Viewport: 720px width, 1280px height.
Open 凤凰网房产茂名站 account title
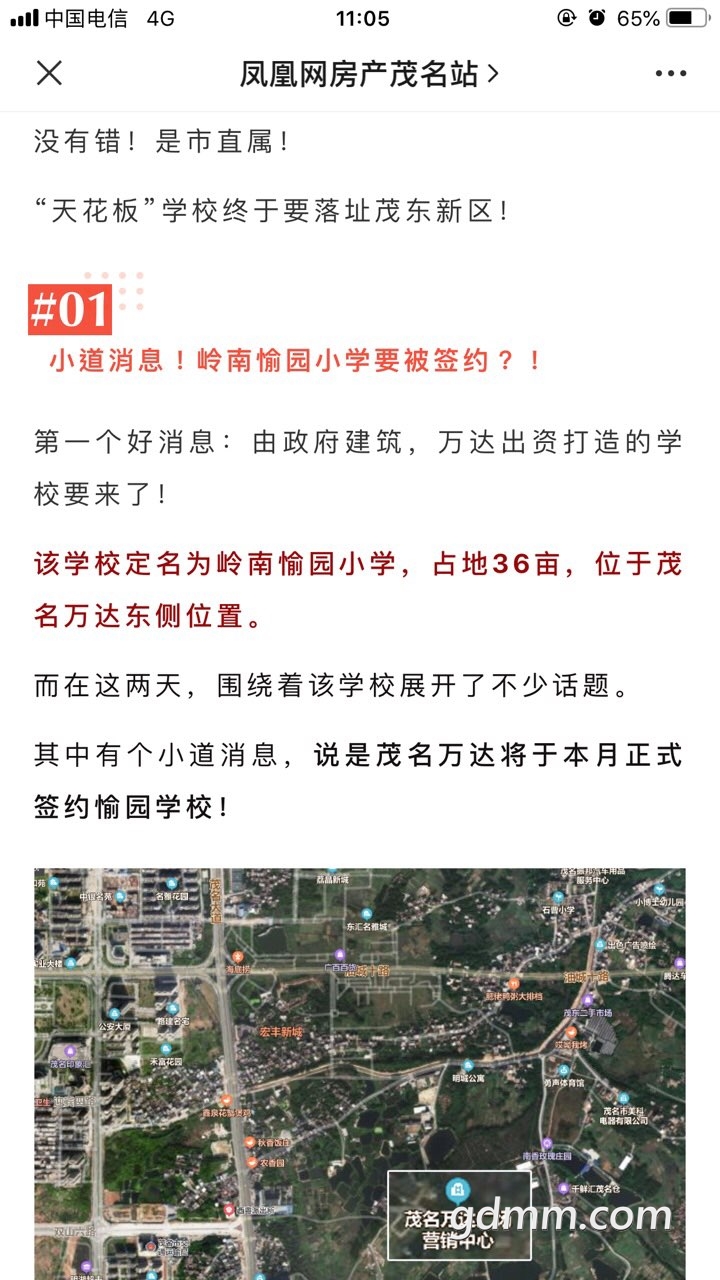click(368, 74)
